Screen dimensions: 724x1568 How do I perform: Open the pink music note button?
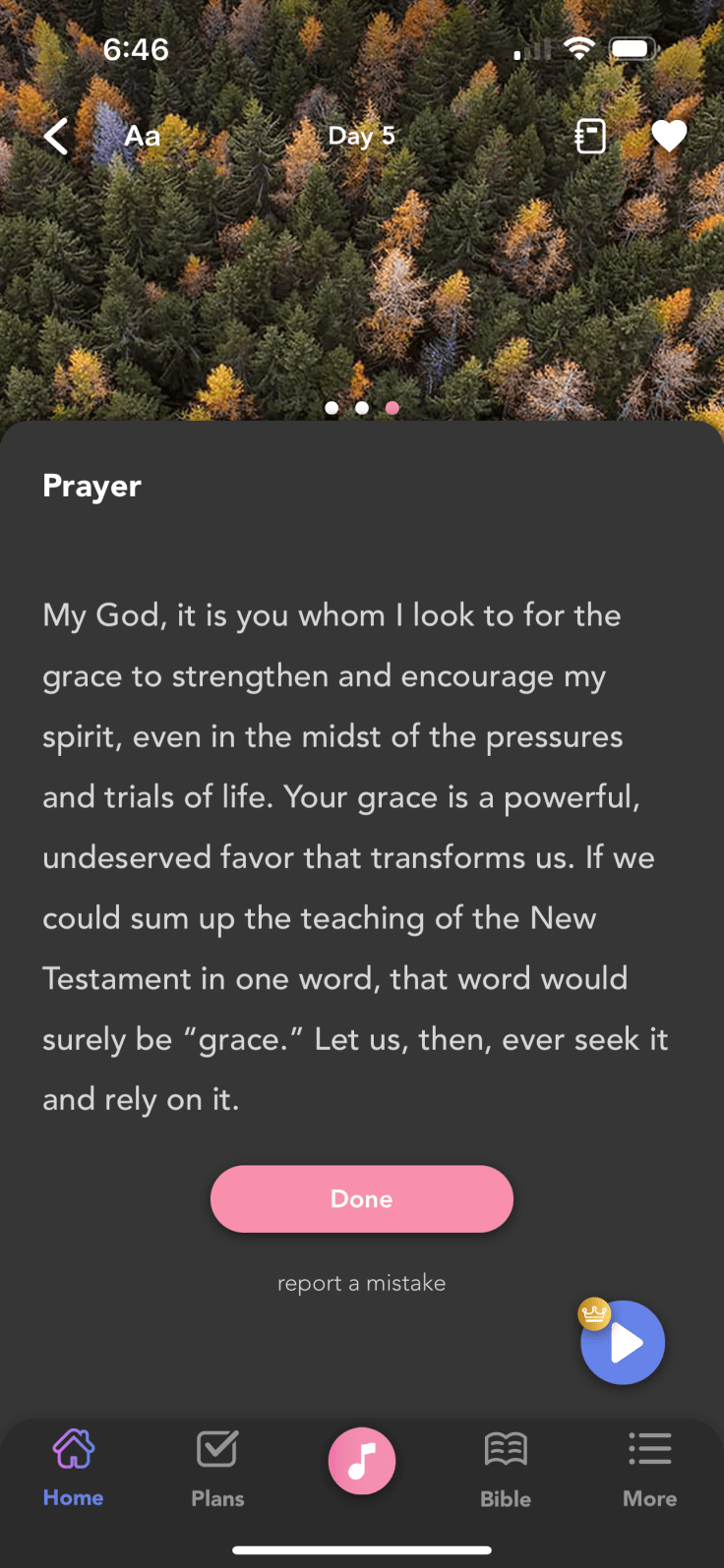point(362,1461)
